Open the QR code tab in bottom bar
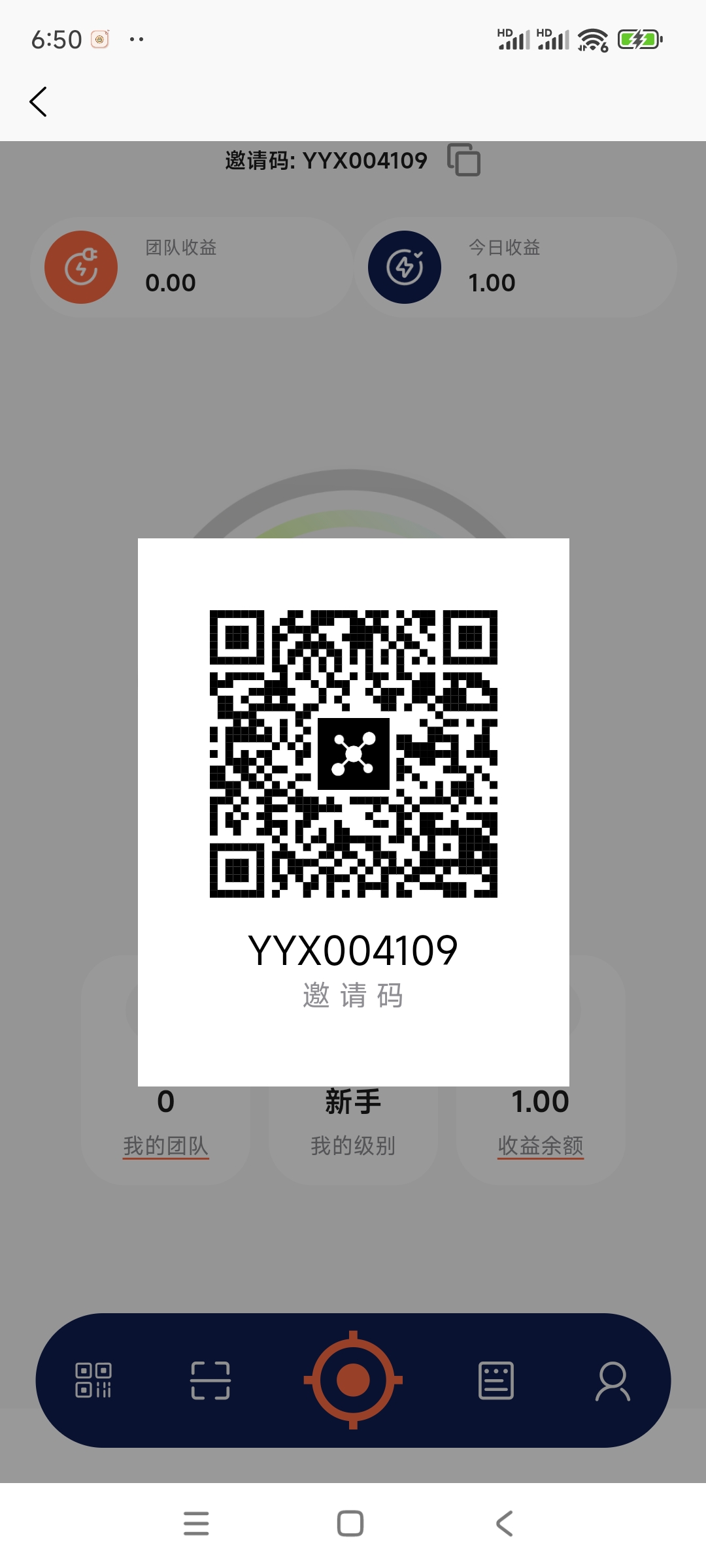Image resolution: width=706 pixels, height=1568 pixels. pyautogui.click(x=93, y=1380)
